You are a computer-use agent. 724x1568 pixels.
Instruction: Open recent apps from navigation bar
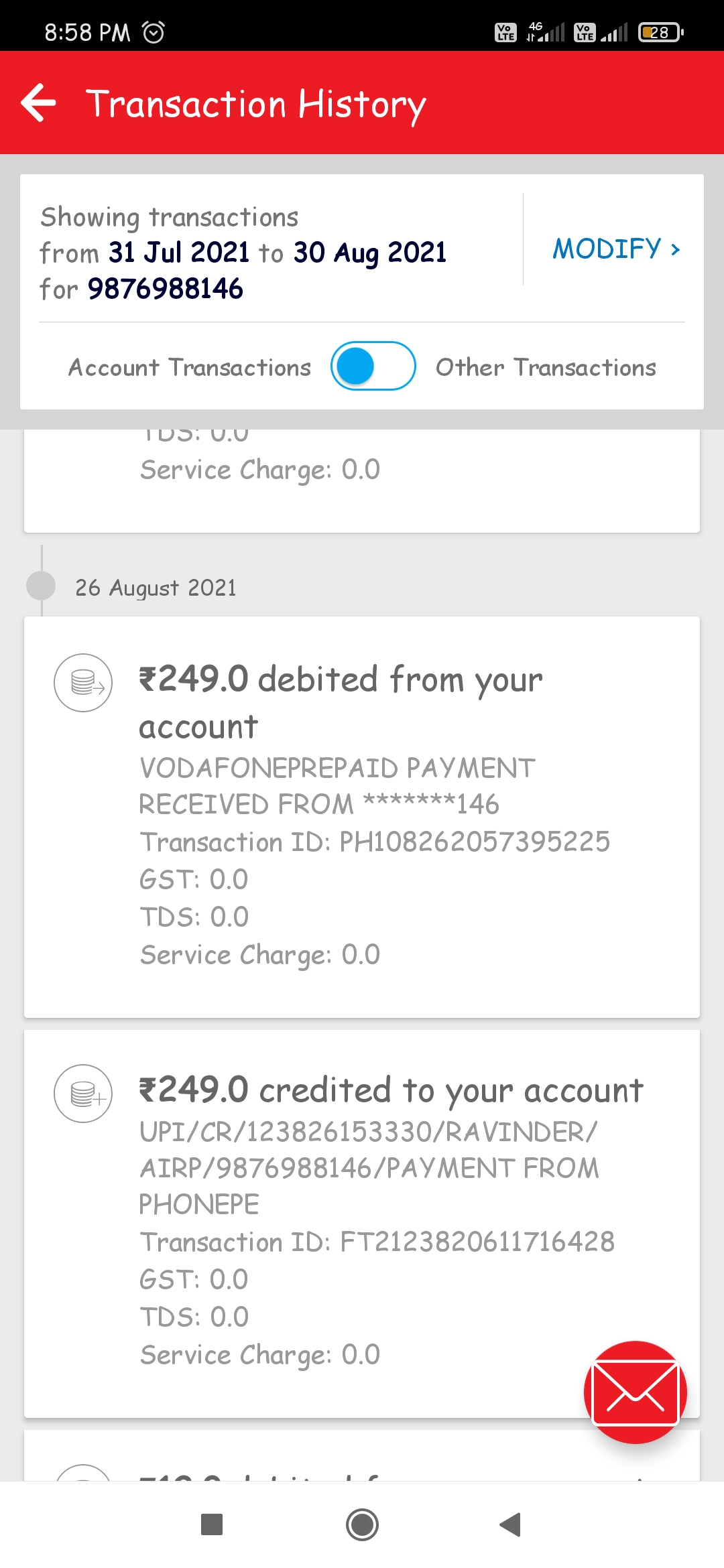[x=212, y=1524]
